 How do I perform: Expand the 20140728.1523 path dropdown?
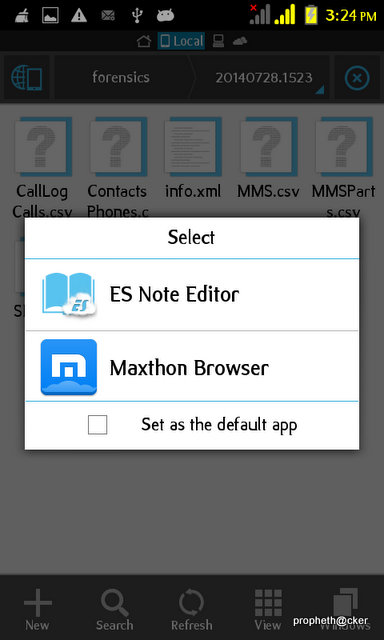point(264,77)
